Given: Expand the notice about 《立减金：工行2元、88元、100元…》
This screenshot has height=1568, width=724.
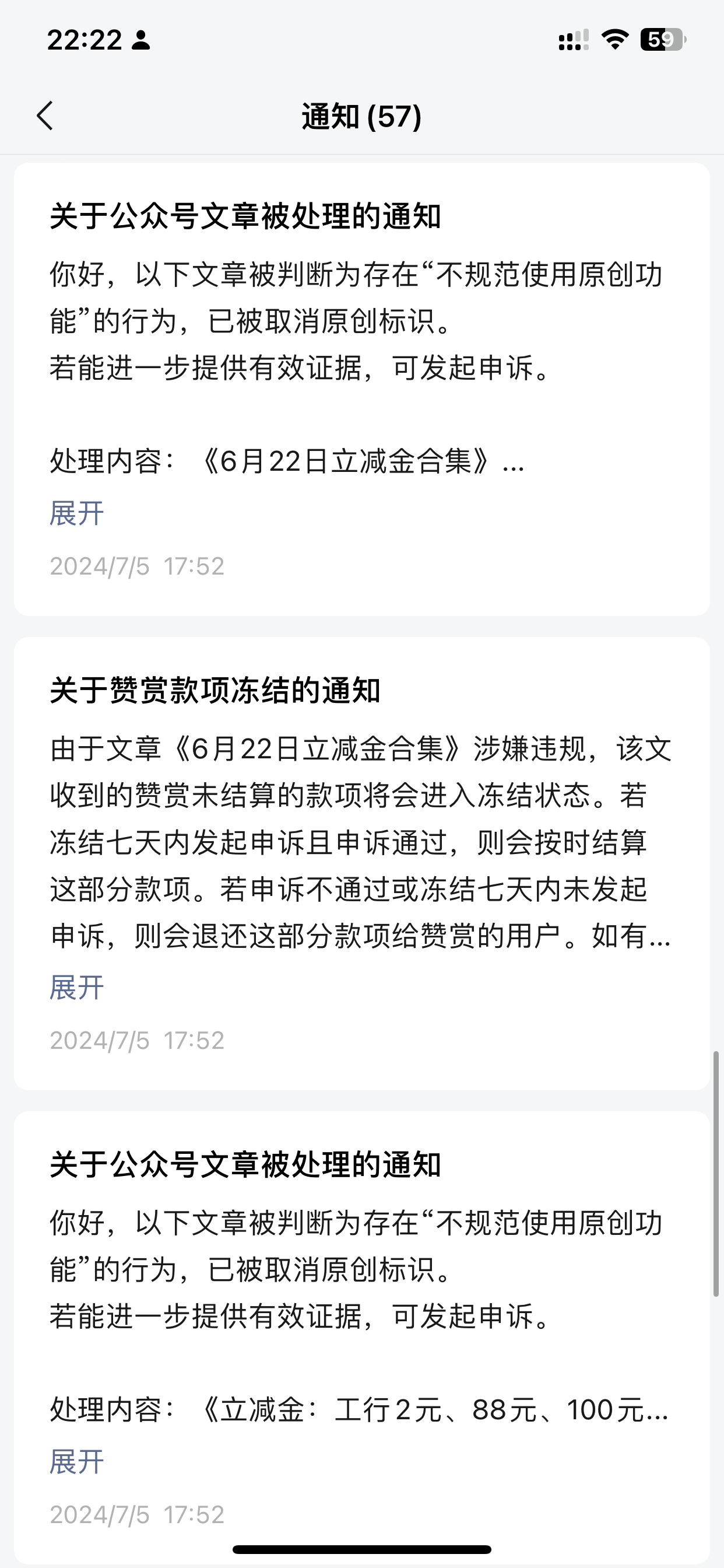Looking at the screenshot, I should click(77, 1461).
